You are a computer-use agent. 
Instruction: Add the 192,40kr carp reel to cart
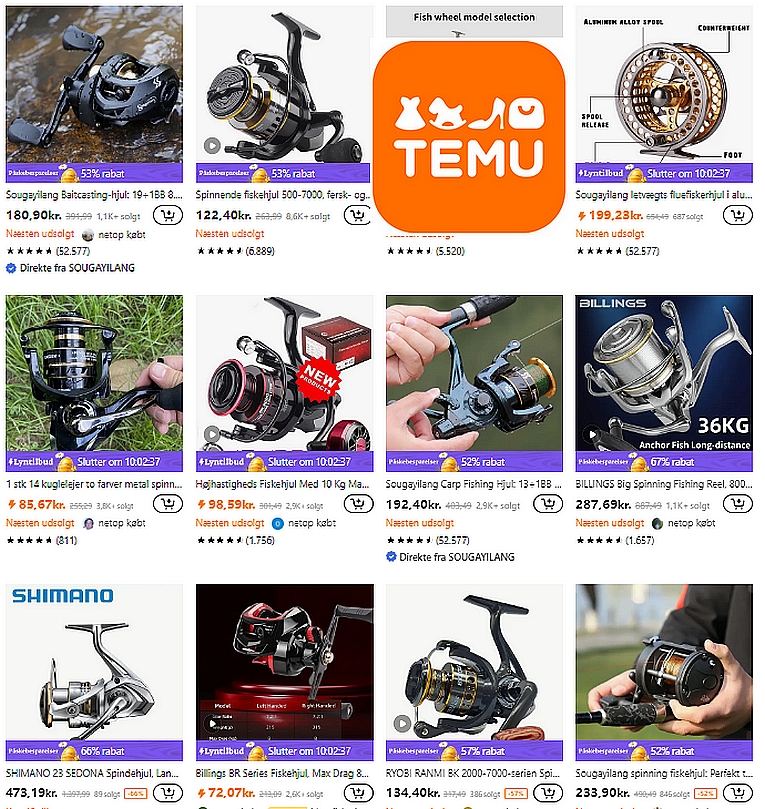[547, 503]
